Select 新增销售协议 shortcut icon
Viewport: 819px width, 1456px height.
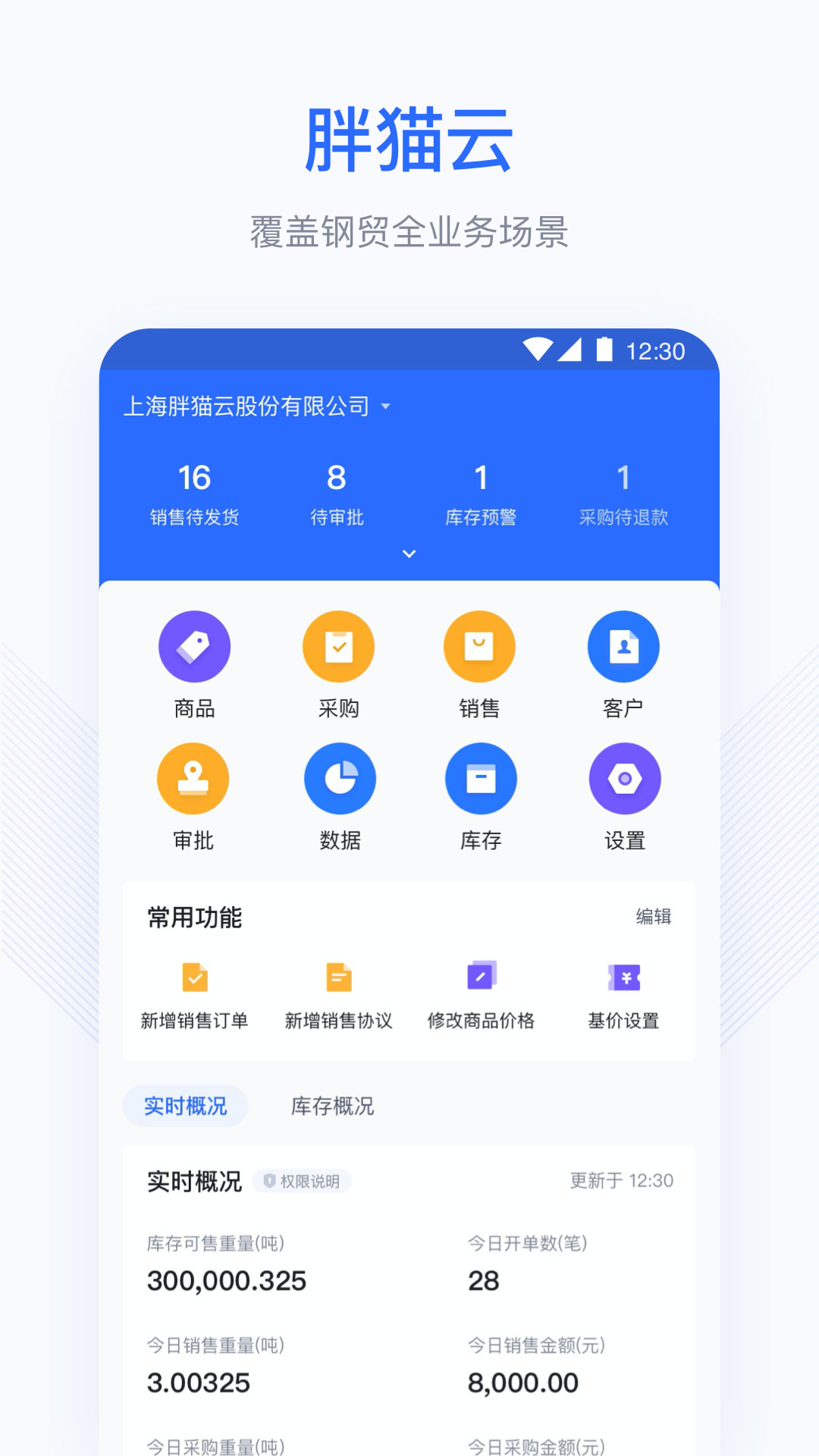point(338,980)
